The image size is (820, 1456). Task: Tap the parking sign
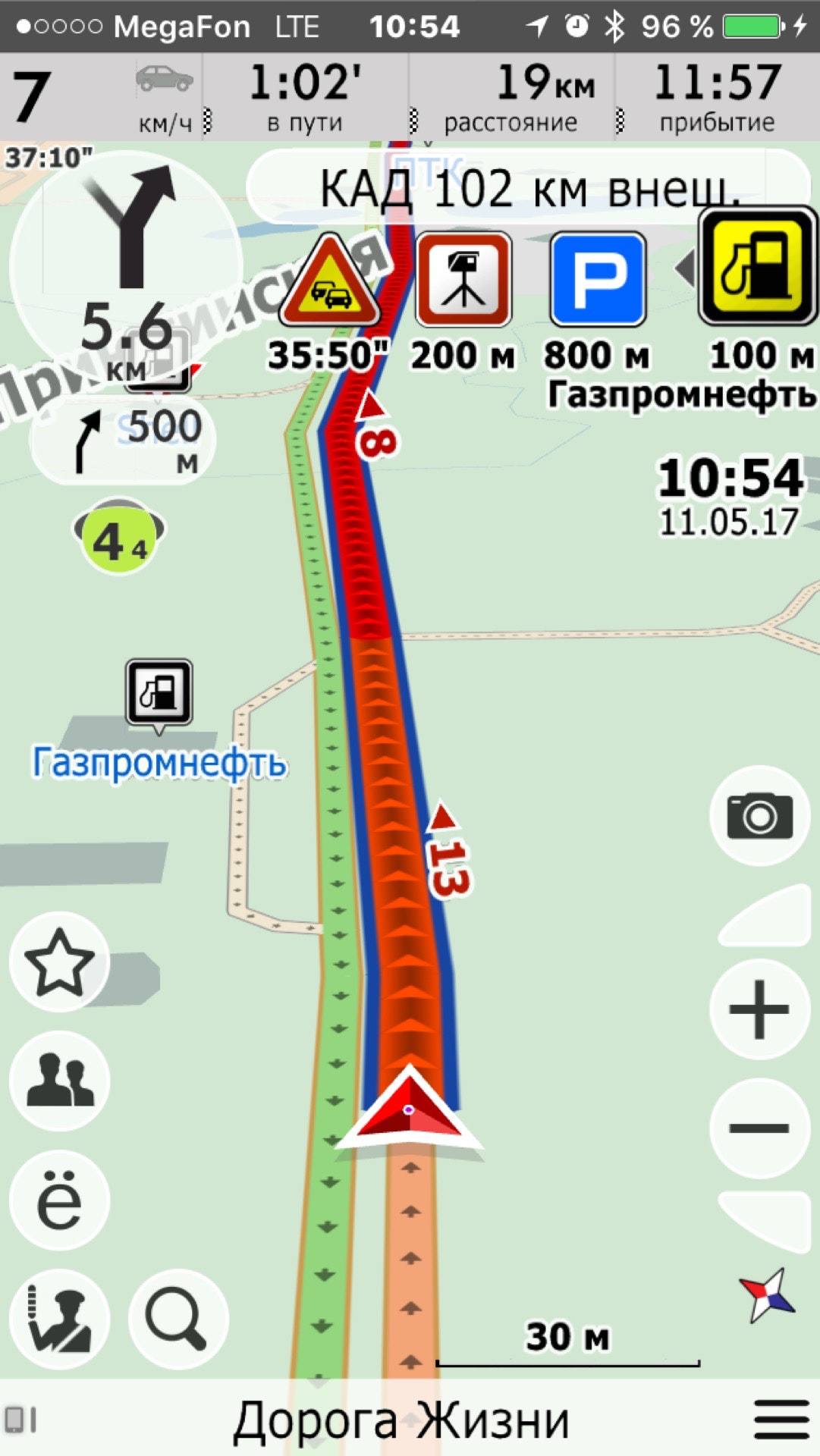pos(599,279)
